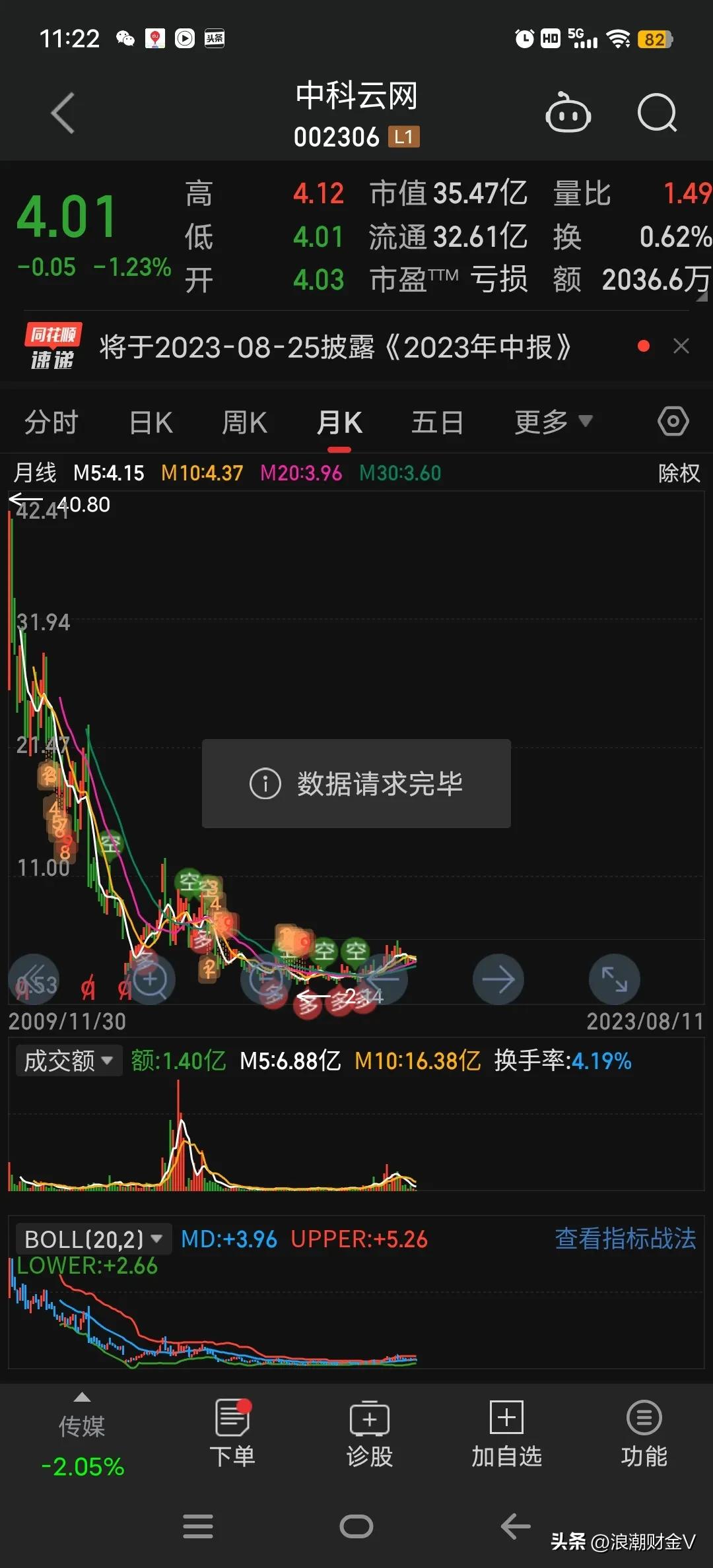Expand chart to fullscreen with corner icon

[x=614, y=979]
